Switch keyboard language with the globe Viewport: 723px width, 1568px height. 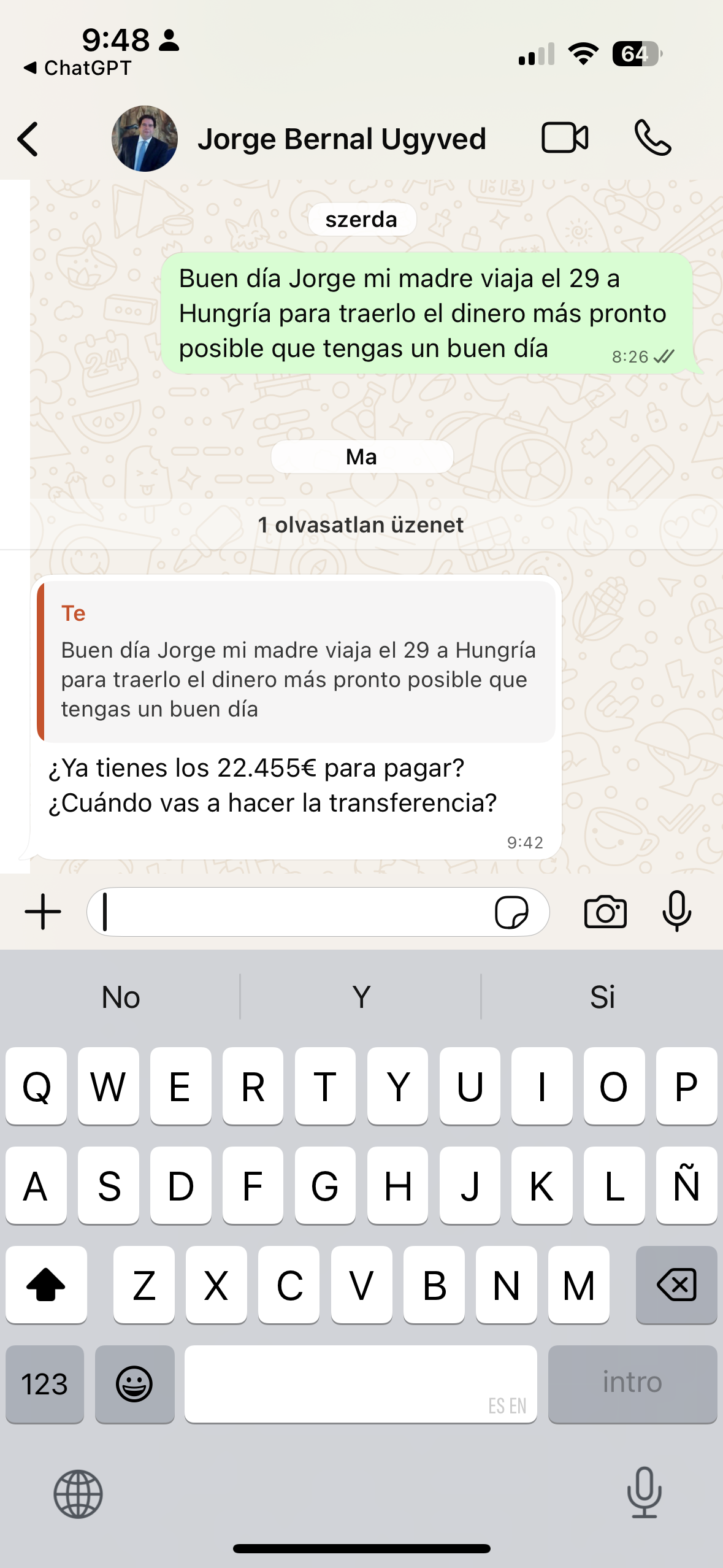click(78, 1494)
